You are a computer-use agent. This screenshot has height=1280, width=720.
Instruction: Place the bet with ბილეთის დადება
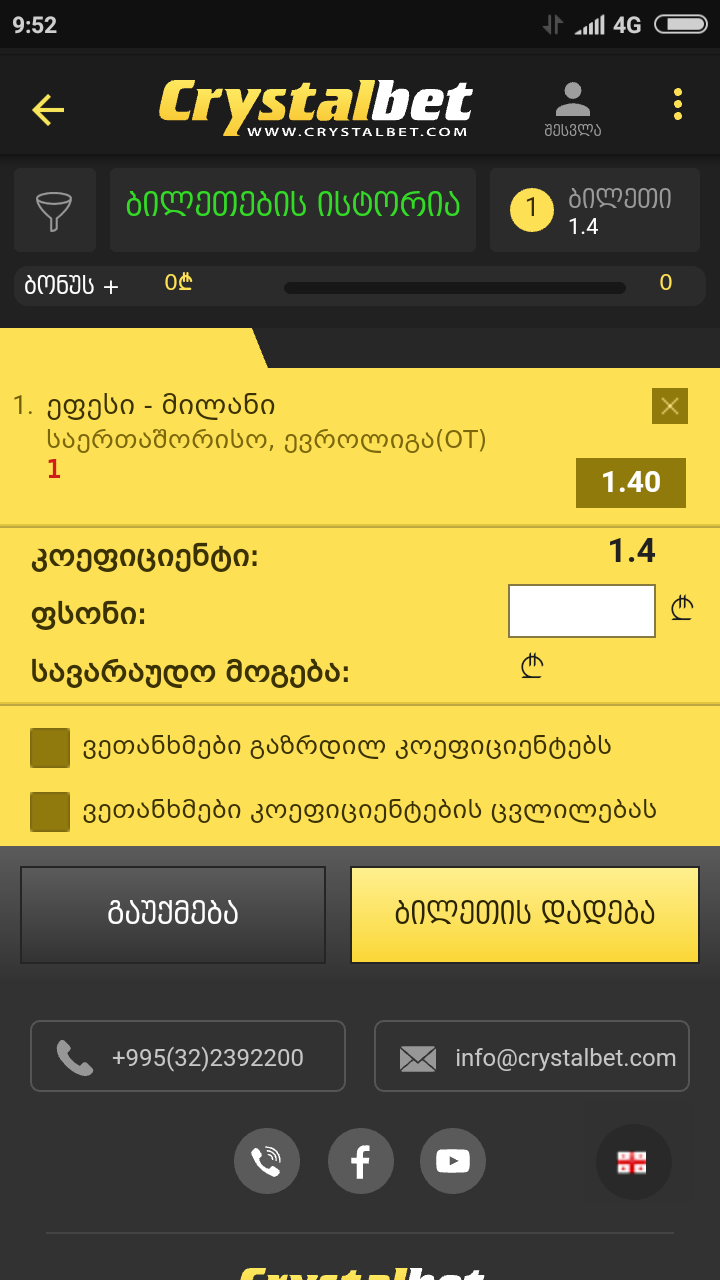[524, 913]
